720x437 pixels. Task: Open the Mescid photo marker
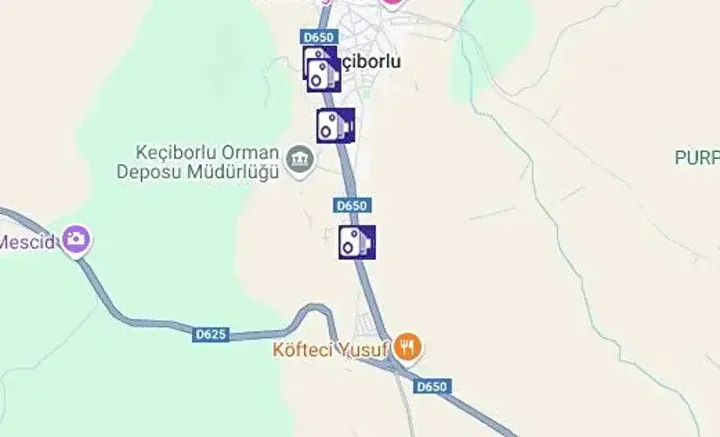click(x=75, y=240)
